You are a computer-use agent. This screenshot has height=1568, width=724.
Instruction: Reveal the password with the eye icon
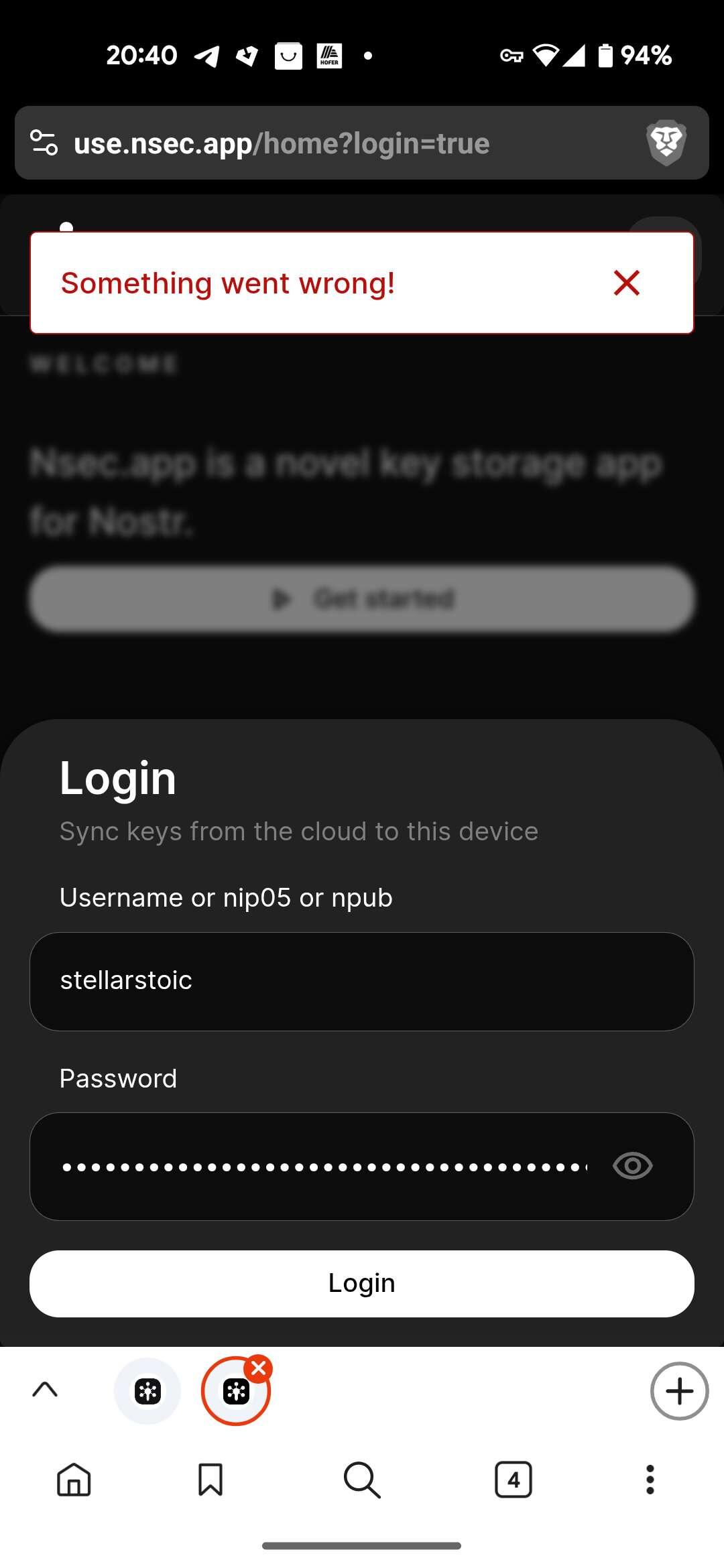coord(632,1166)
